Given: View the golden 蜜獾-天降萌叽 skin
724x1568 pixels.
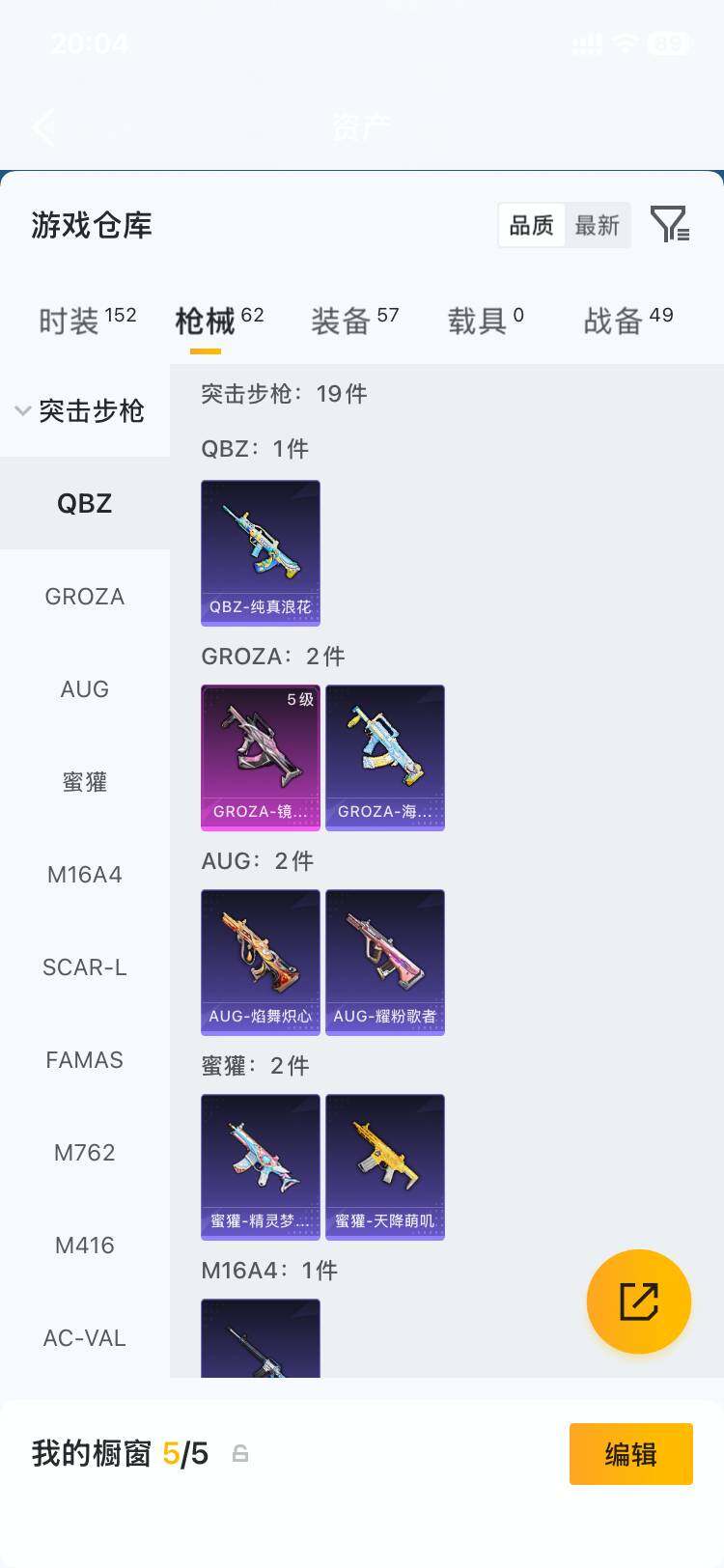Looking at the screenshot, I should point(384,1166).
